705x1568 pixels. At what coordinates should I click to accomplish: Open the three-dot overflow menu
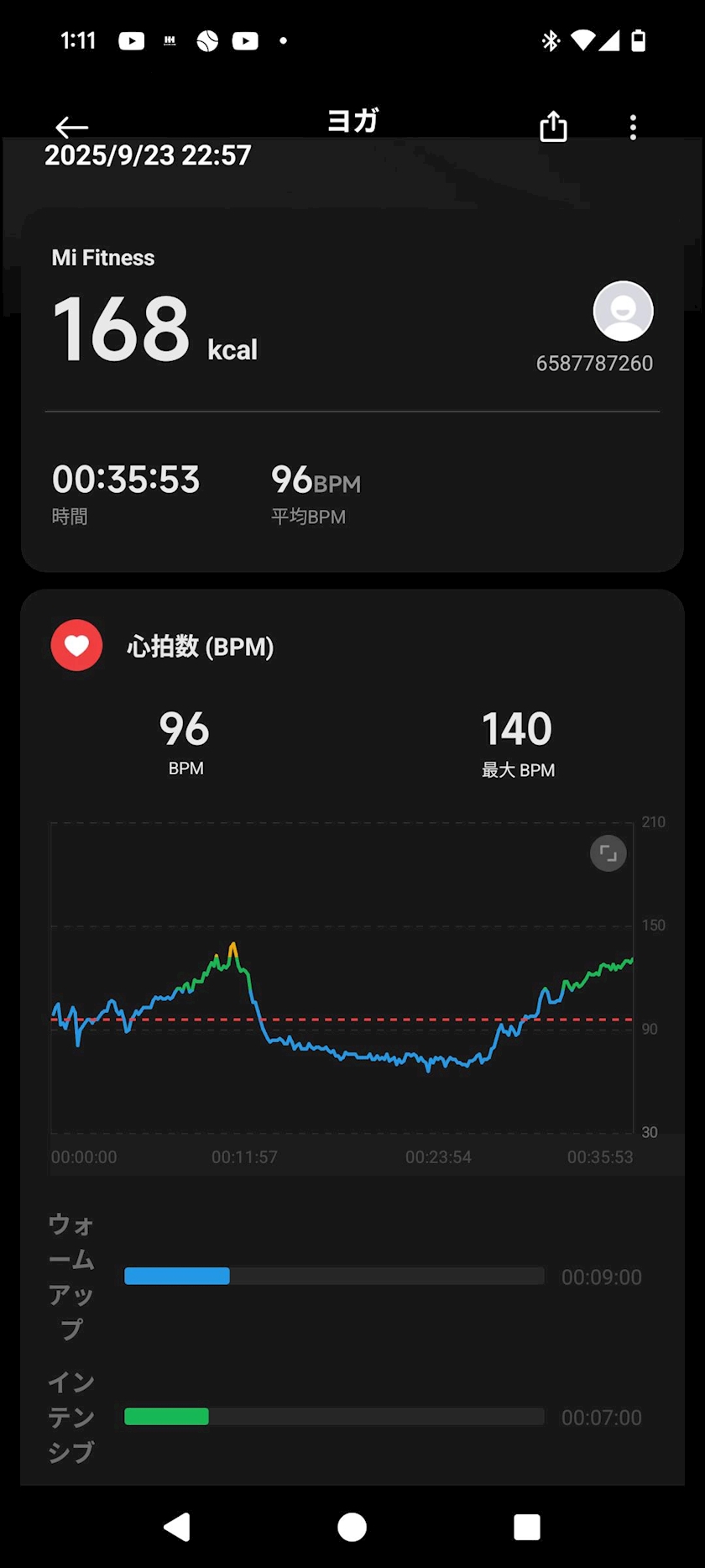click(x=633, y=127)
